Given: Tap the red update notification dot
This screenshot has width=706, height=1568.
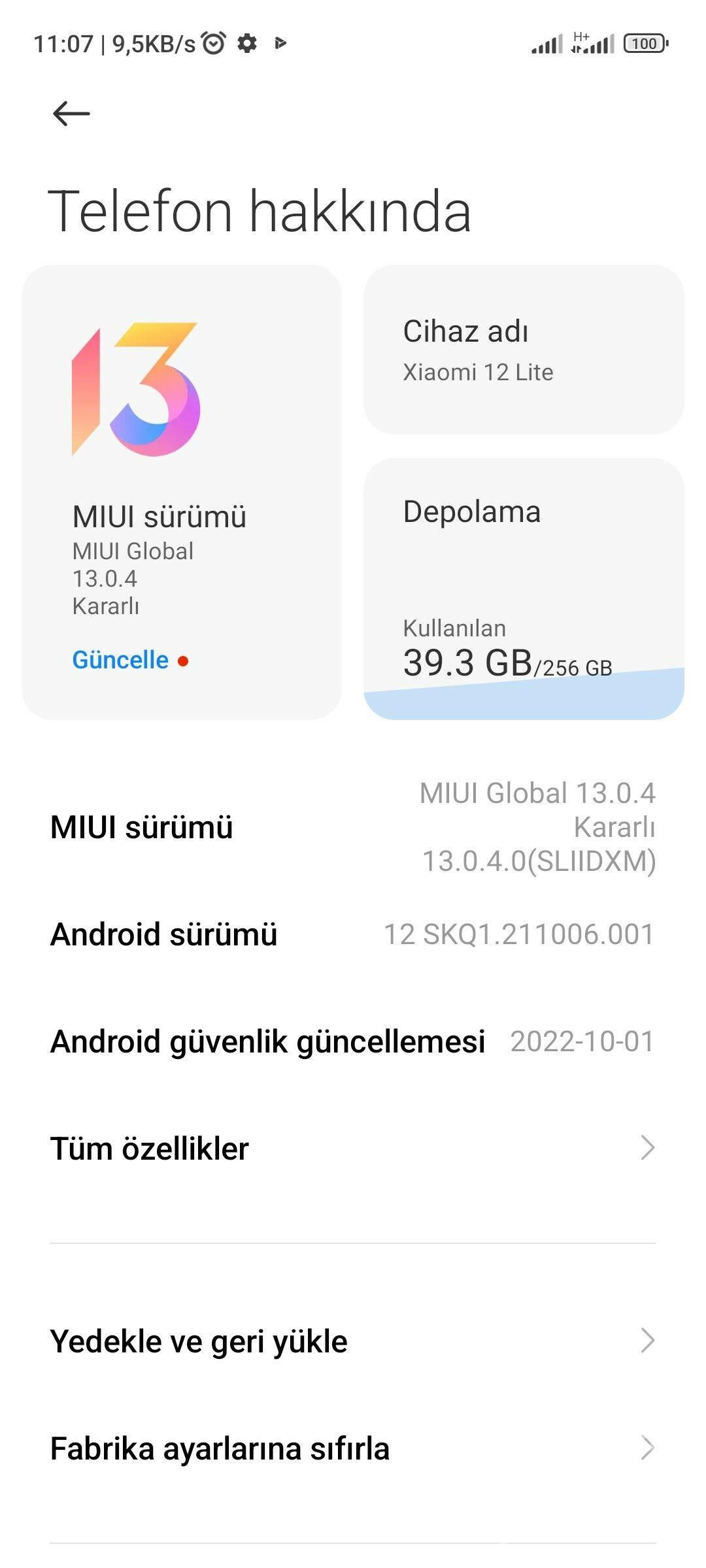Looking at the screenshot, I should [x=185, y=661].
